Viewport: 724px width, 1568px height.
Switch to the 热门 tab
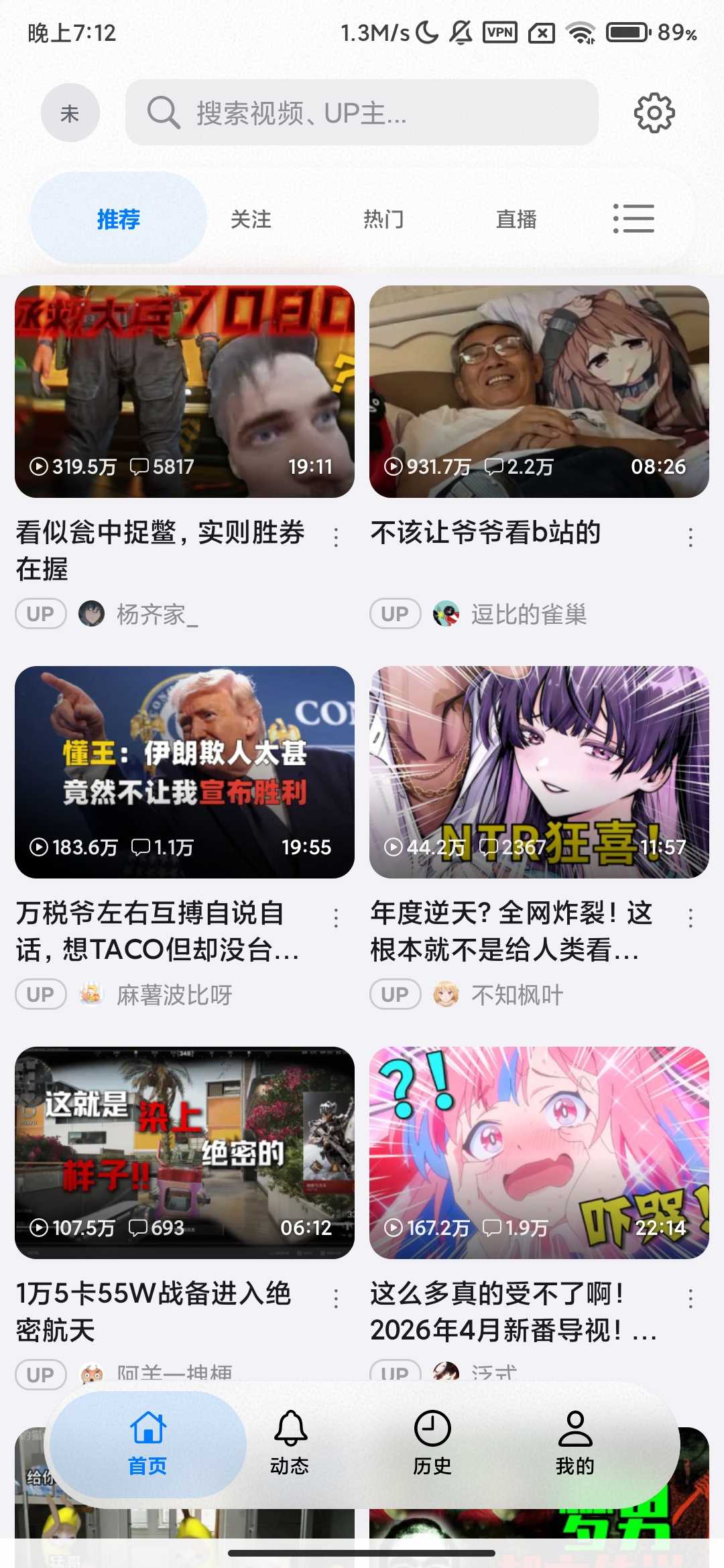383,218
